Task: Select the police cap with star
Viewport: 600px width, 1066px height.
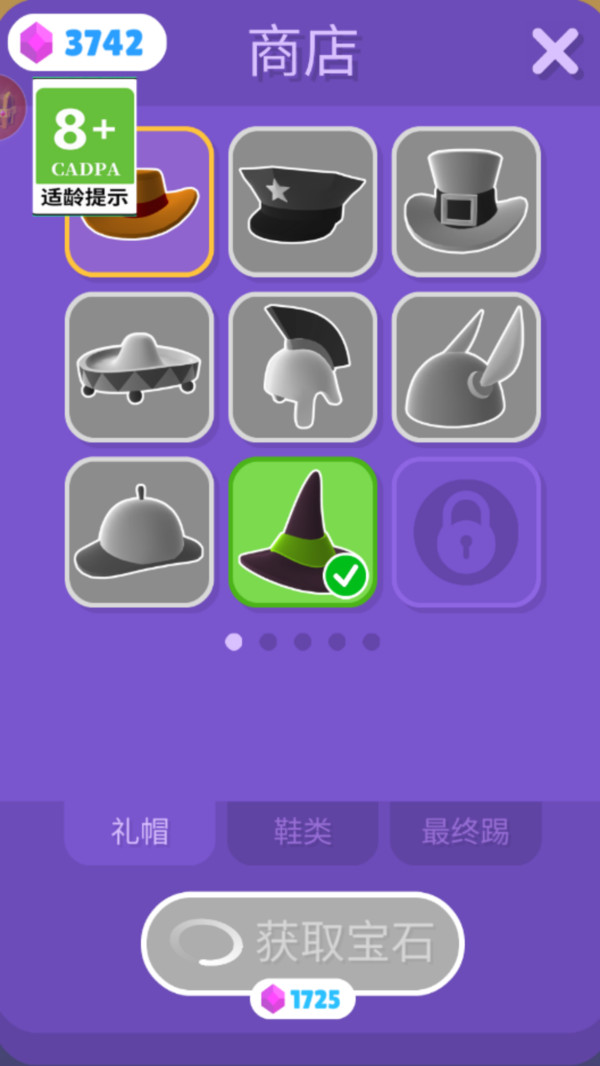Action: (x=303, y=201)
